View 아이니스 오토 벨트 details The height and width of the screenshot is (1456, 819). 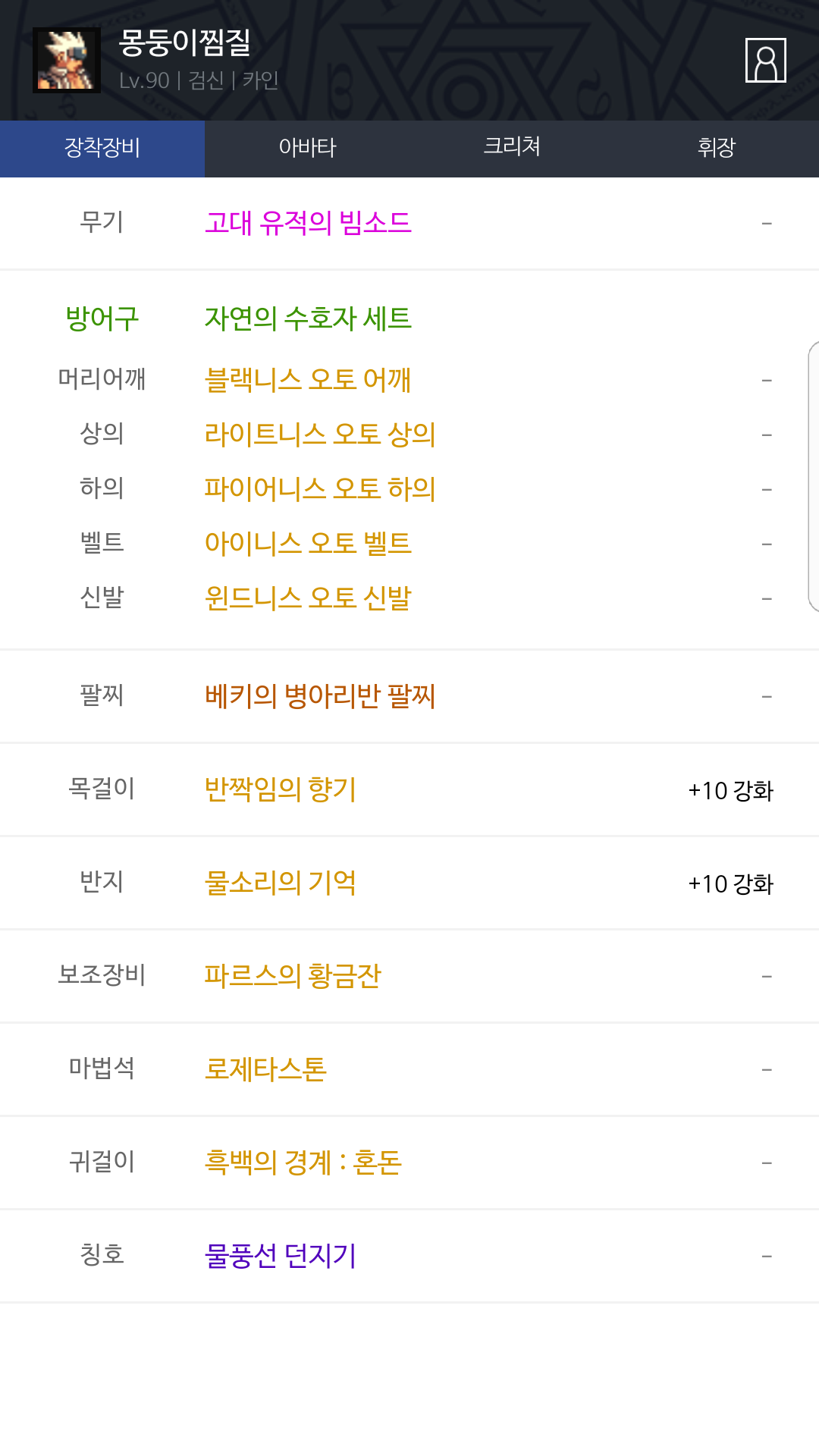(308, 543)
